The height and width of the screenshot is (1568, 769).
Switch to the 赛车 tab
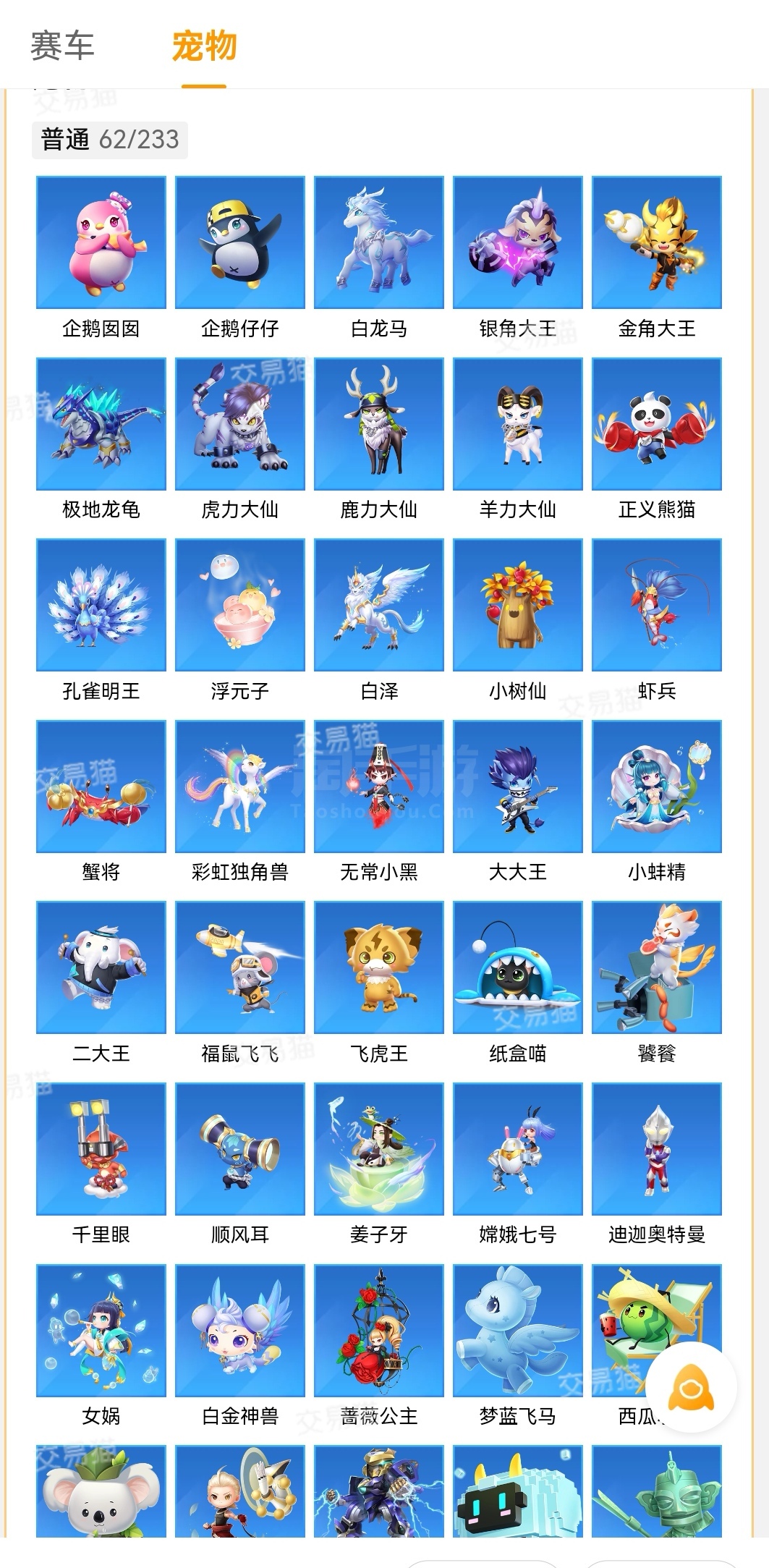point(62,46)
